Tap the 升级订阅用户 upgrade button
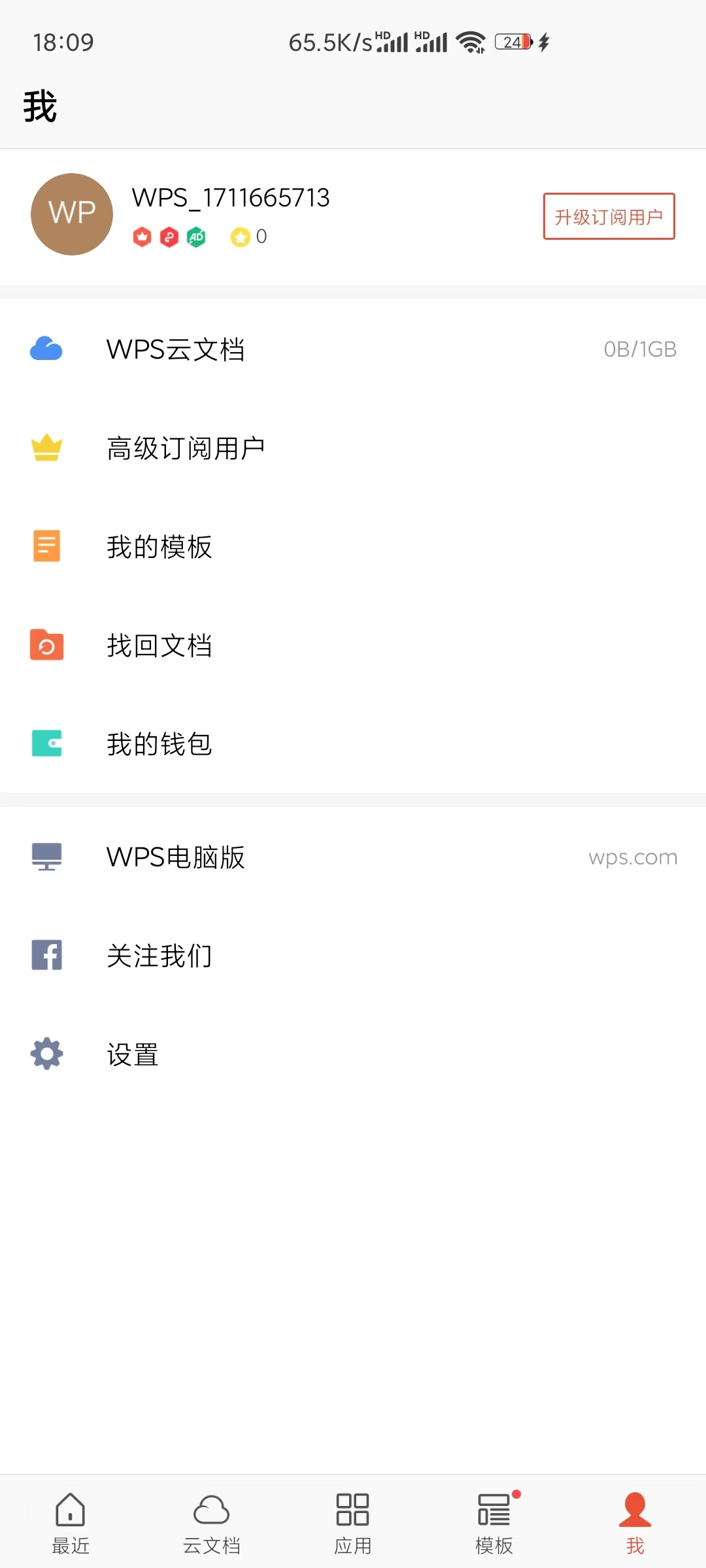This screenshot has width=706, height=1568. click(609, 216)
